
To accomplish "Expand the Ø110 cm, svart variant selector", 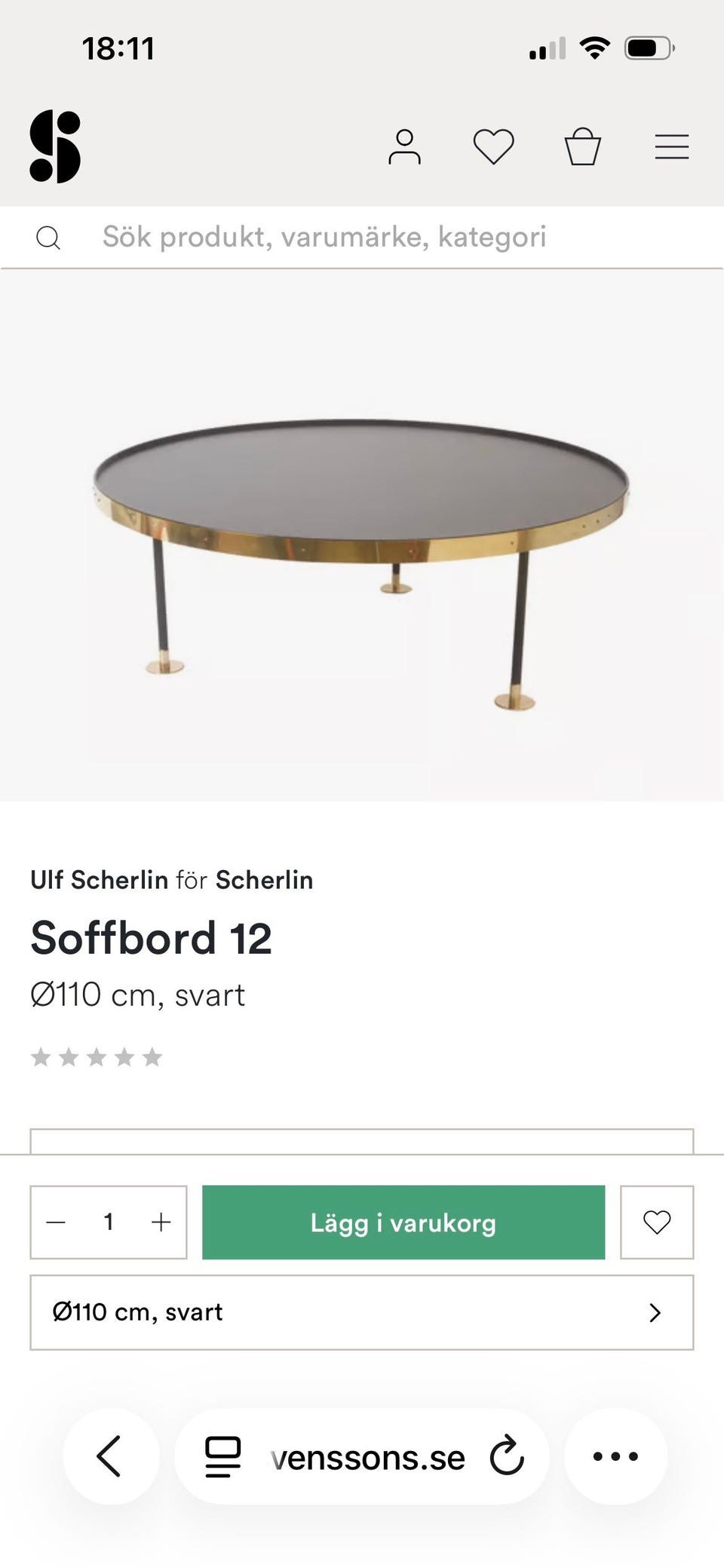I will [362, 1311].
